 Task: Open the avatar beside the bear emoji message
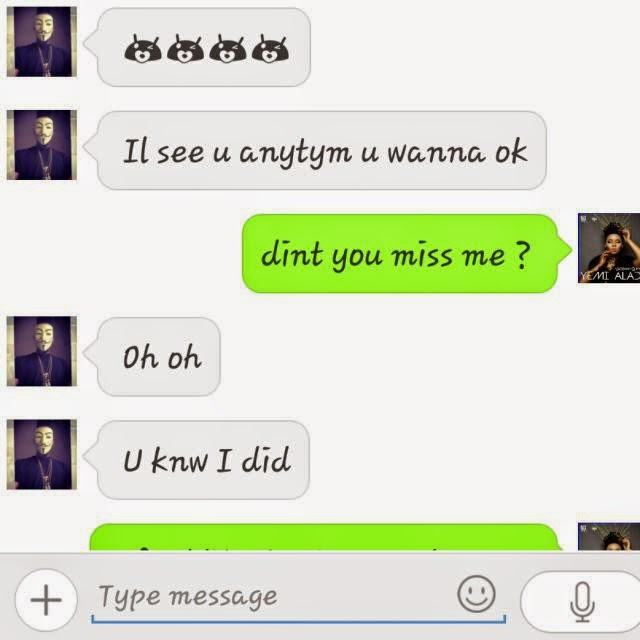point(41,41)
